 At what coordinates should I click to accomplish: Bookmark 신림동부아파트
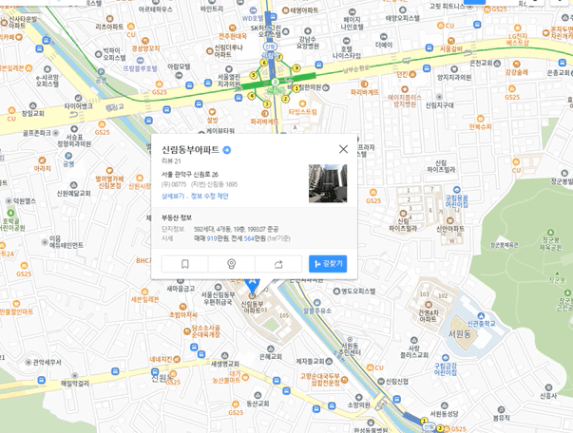[x=185, y=264]
